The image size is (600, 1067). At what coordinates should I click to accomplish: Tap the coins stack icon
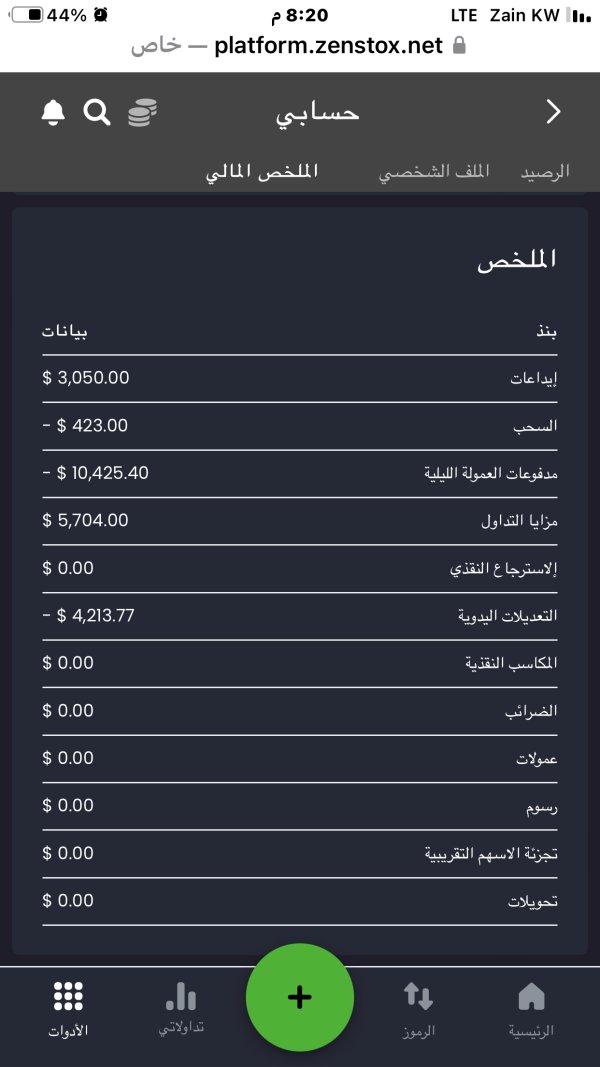[x=143, y=113]
